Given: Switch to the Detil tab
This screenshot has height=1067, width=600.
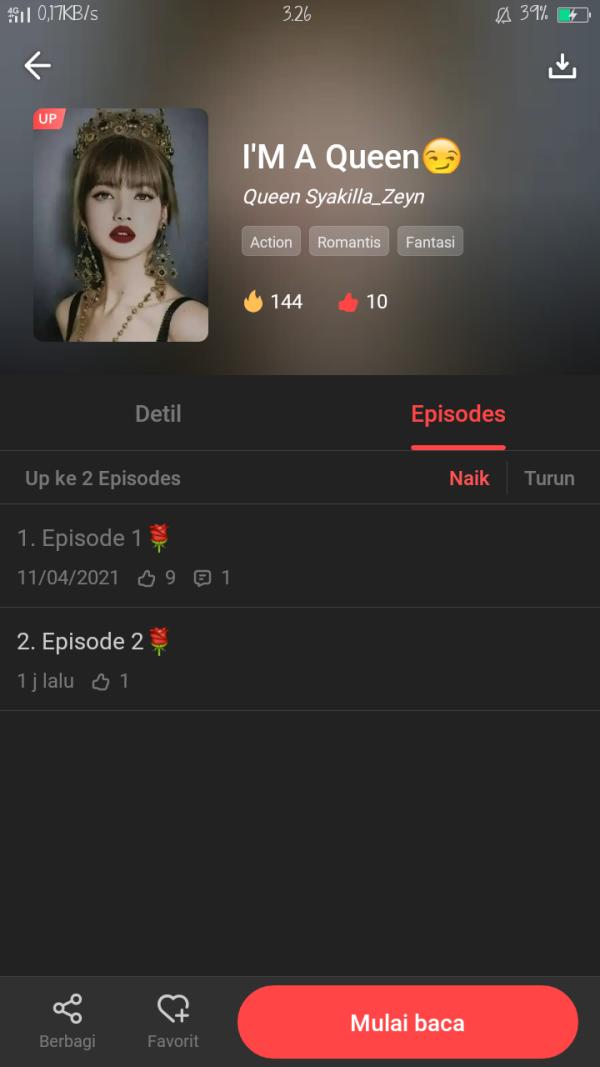Looking at the screenshot, I should (x=158, y=414).
